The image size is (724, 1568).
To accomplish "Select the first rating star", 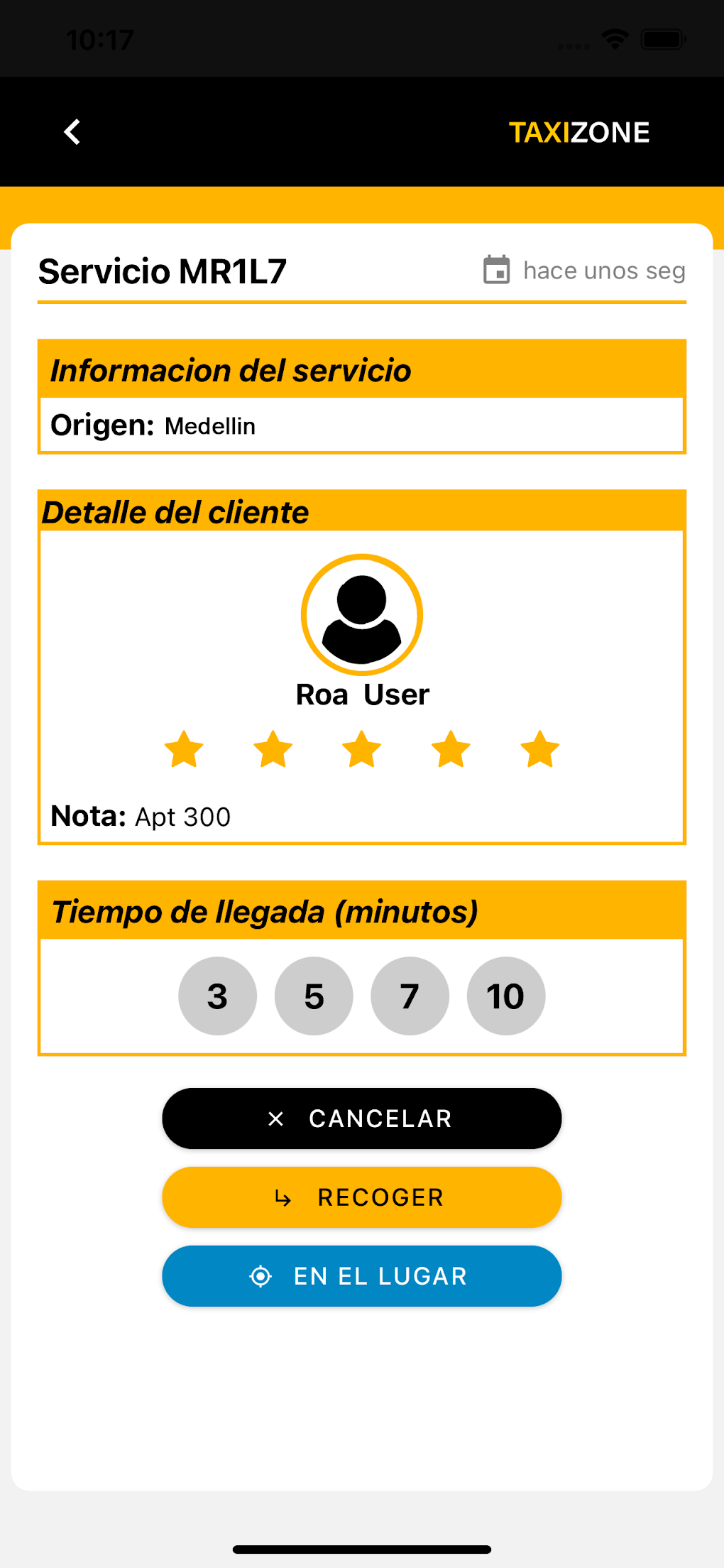I will coord(184,748).
